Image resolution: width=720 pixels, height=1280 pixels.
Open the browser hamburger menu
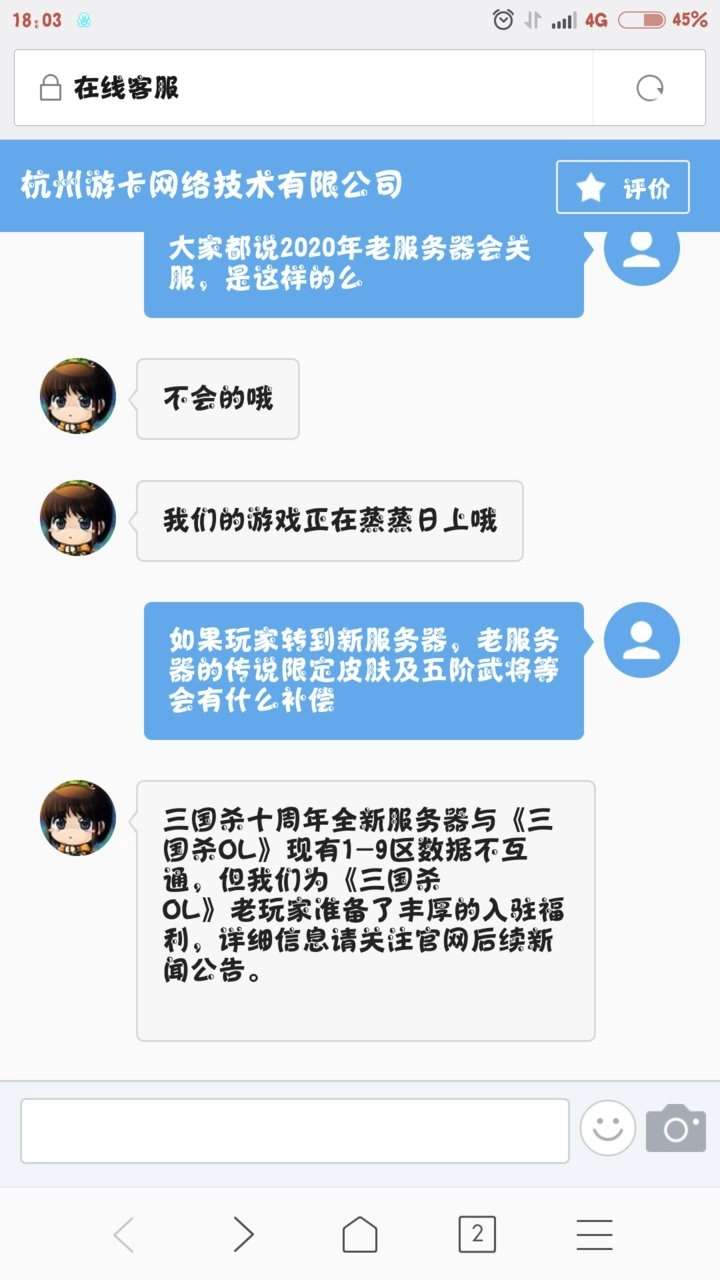click(x=594, y=1235)
